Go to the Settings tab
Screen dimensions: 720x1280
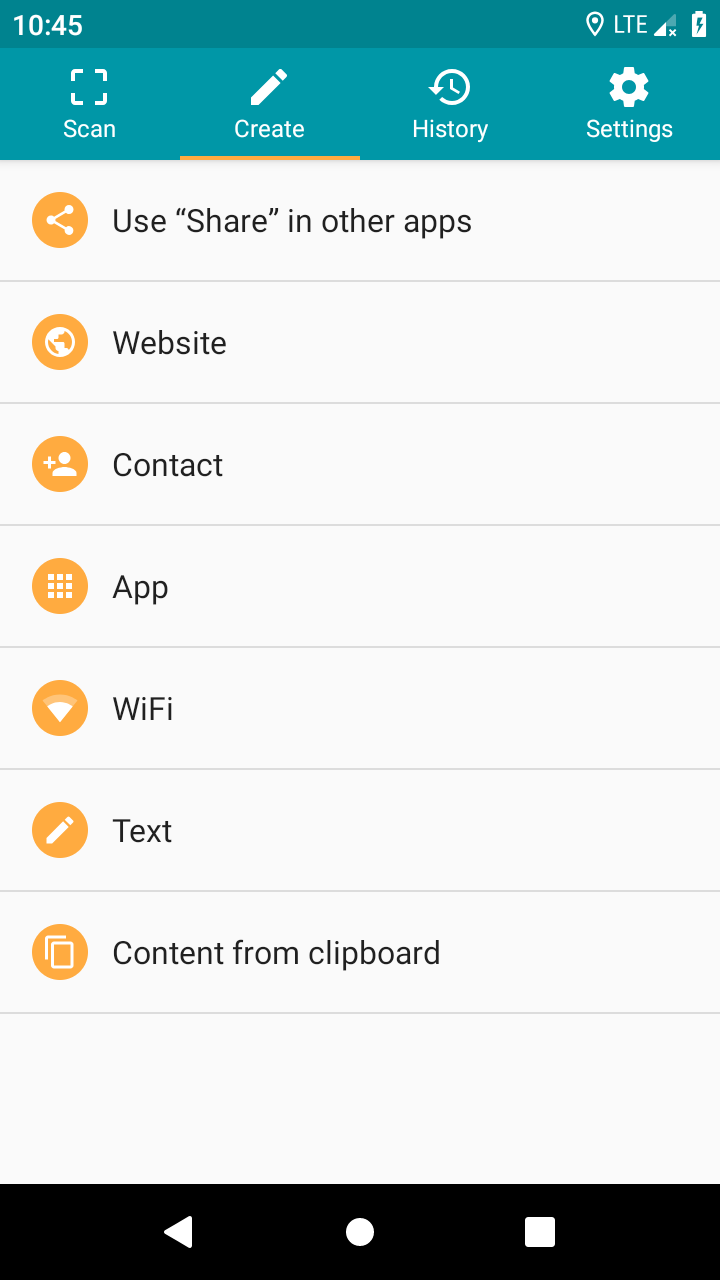[630, 104]
